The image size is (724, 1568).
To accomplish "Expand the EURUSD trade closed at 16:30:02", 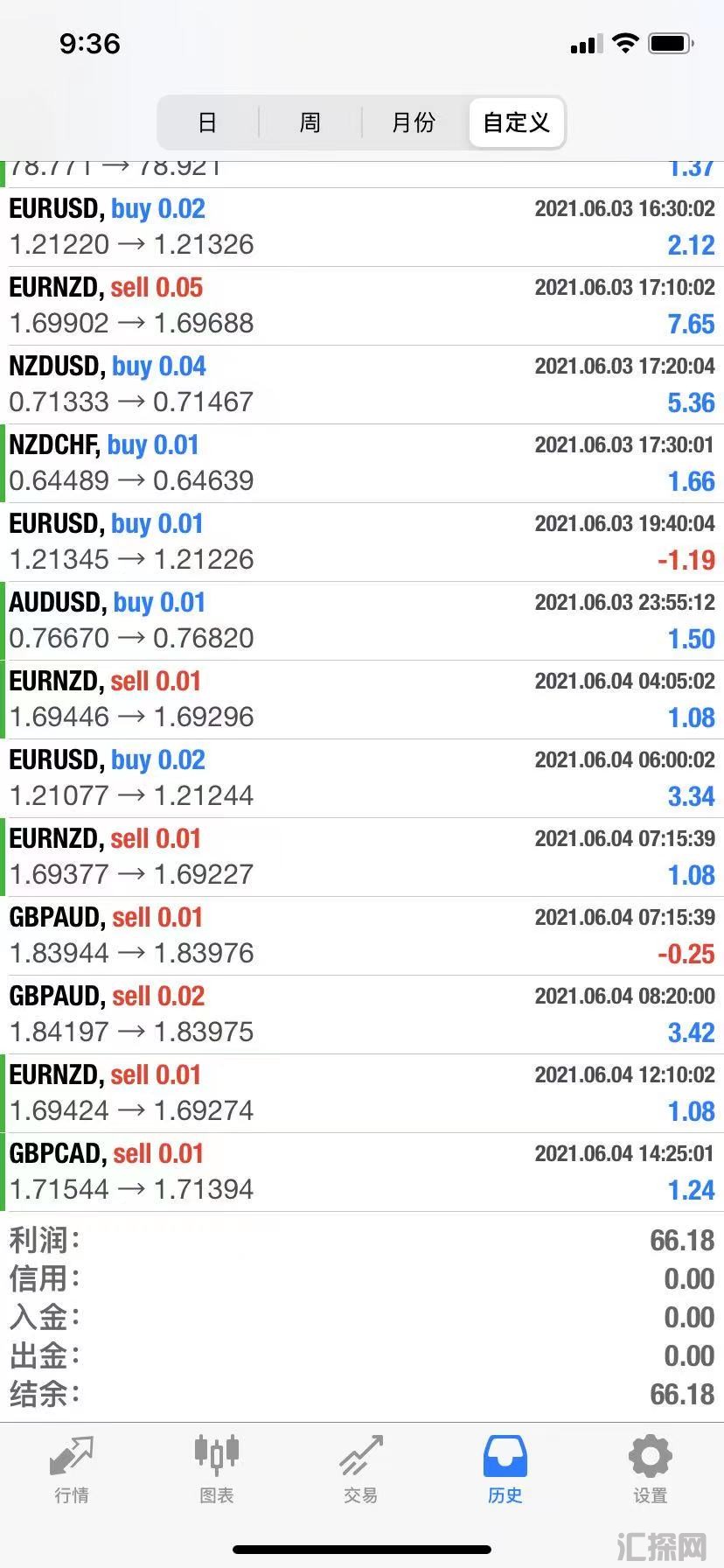I will tap(362, 227).
